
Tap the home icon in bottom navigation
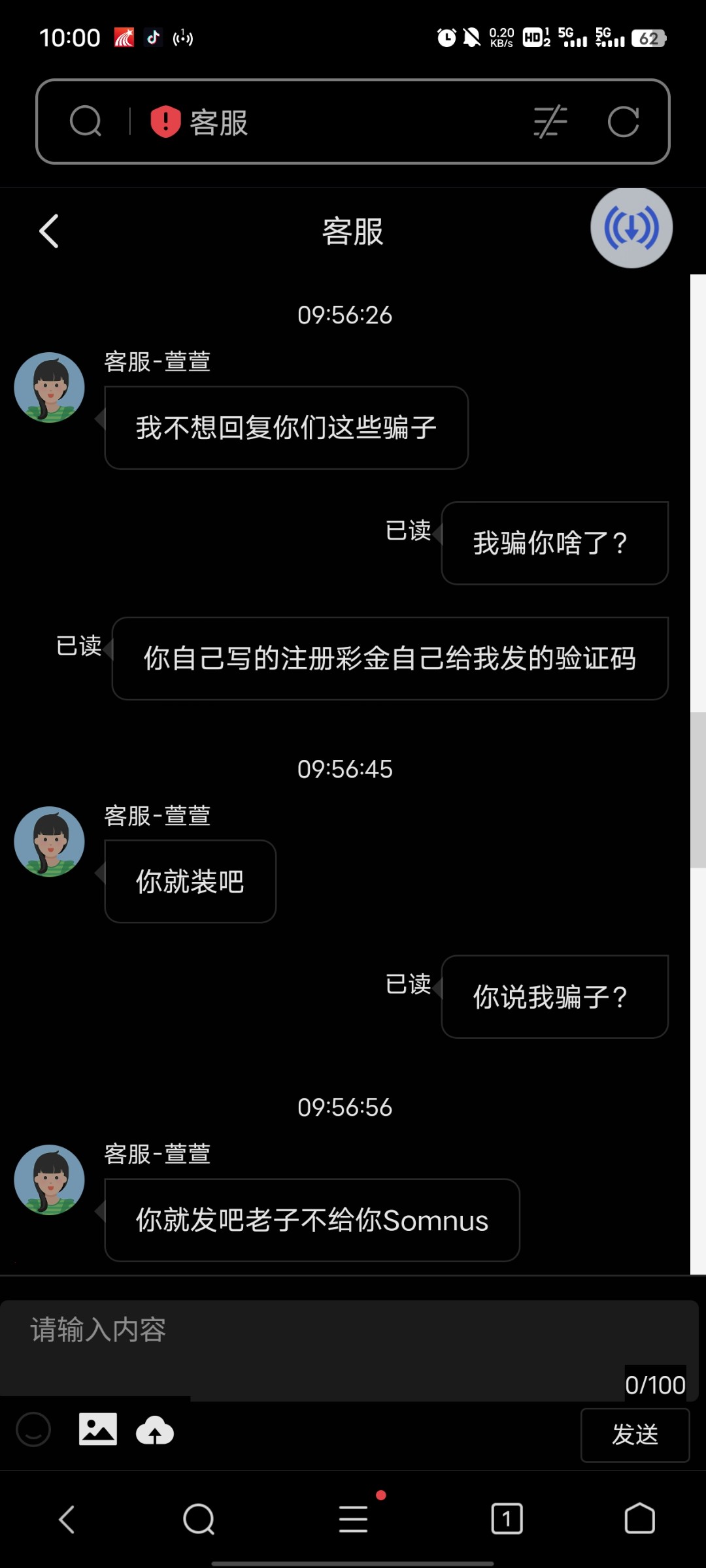pyautogui.click(x=639, y=1519)
